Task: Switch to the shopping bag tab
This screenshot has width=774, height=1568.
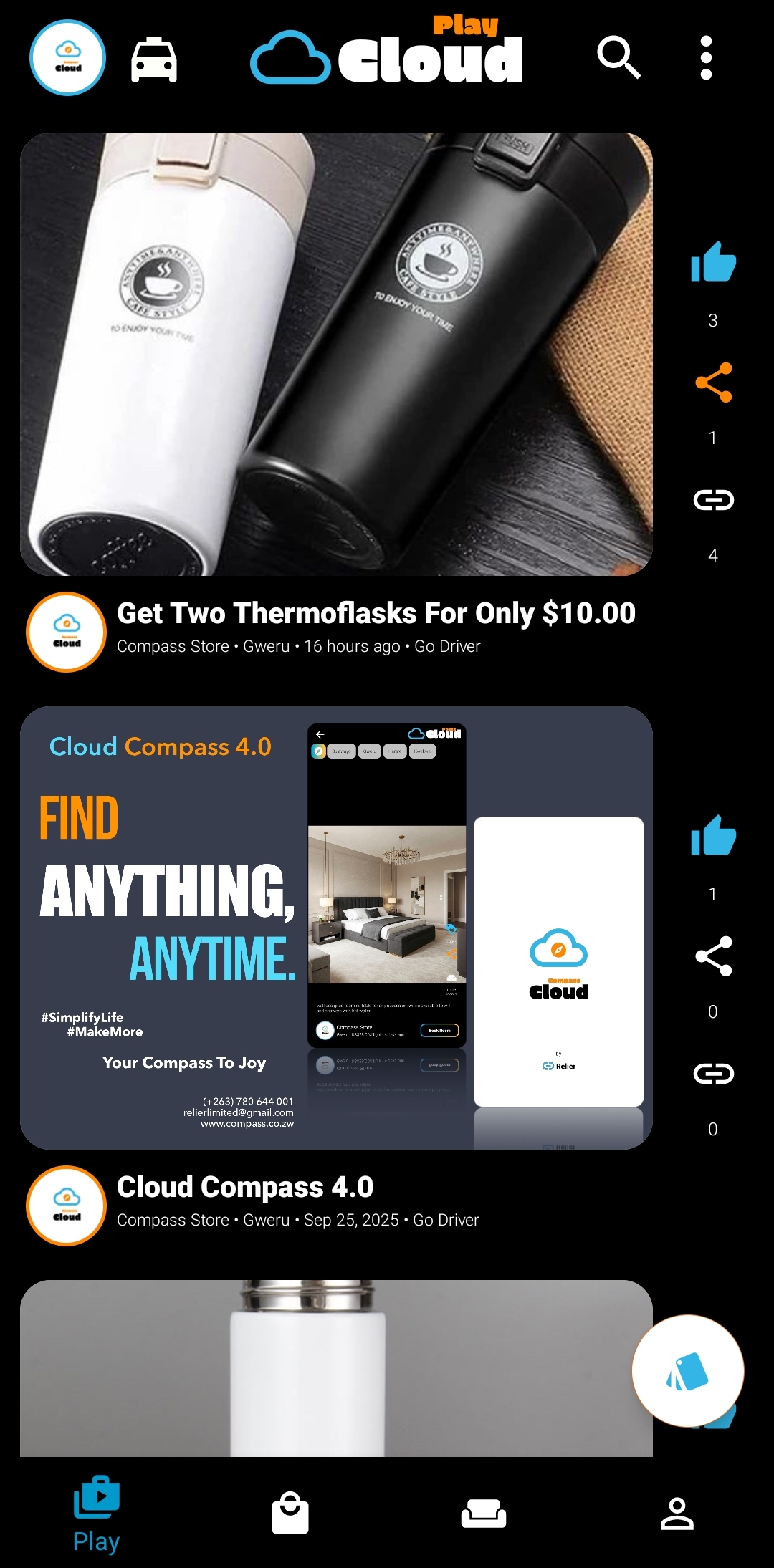Action: pyautogui.click(x=290, y=1513)
